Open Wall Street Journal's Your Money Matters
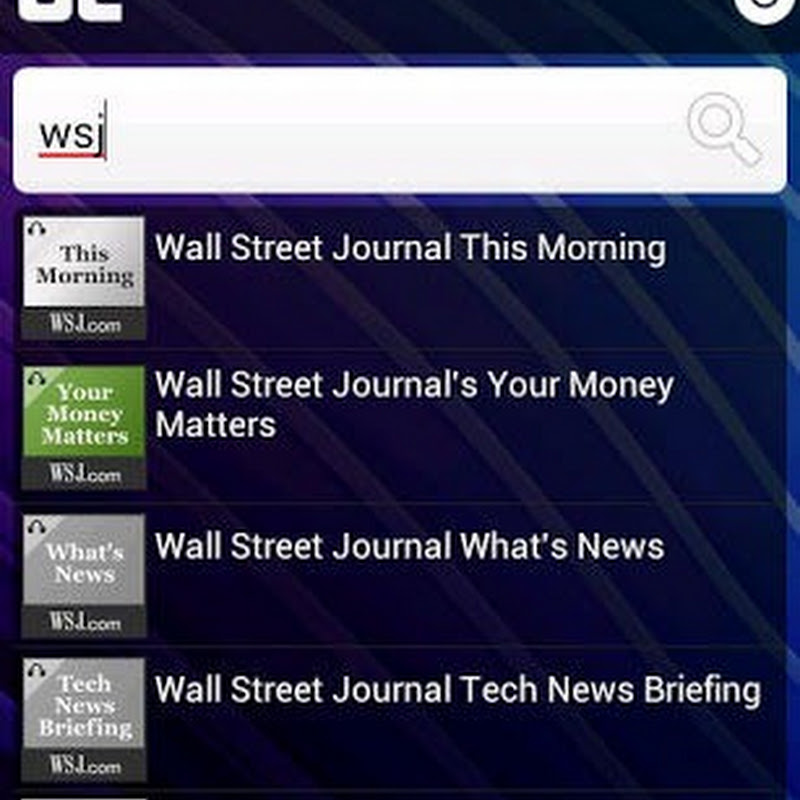The image size is (800, 800). [x=414, y=405]
